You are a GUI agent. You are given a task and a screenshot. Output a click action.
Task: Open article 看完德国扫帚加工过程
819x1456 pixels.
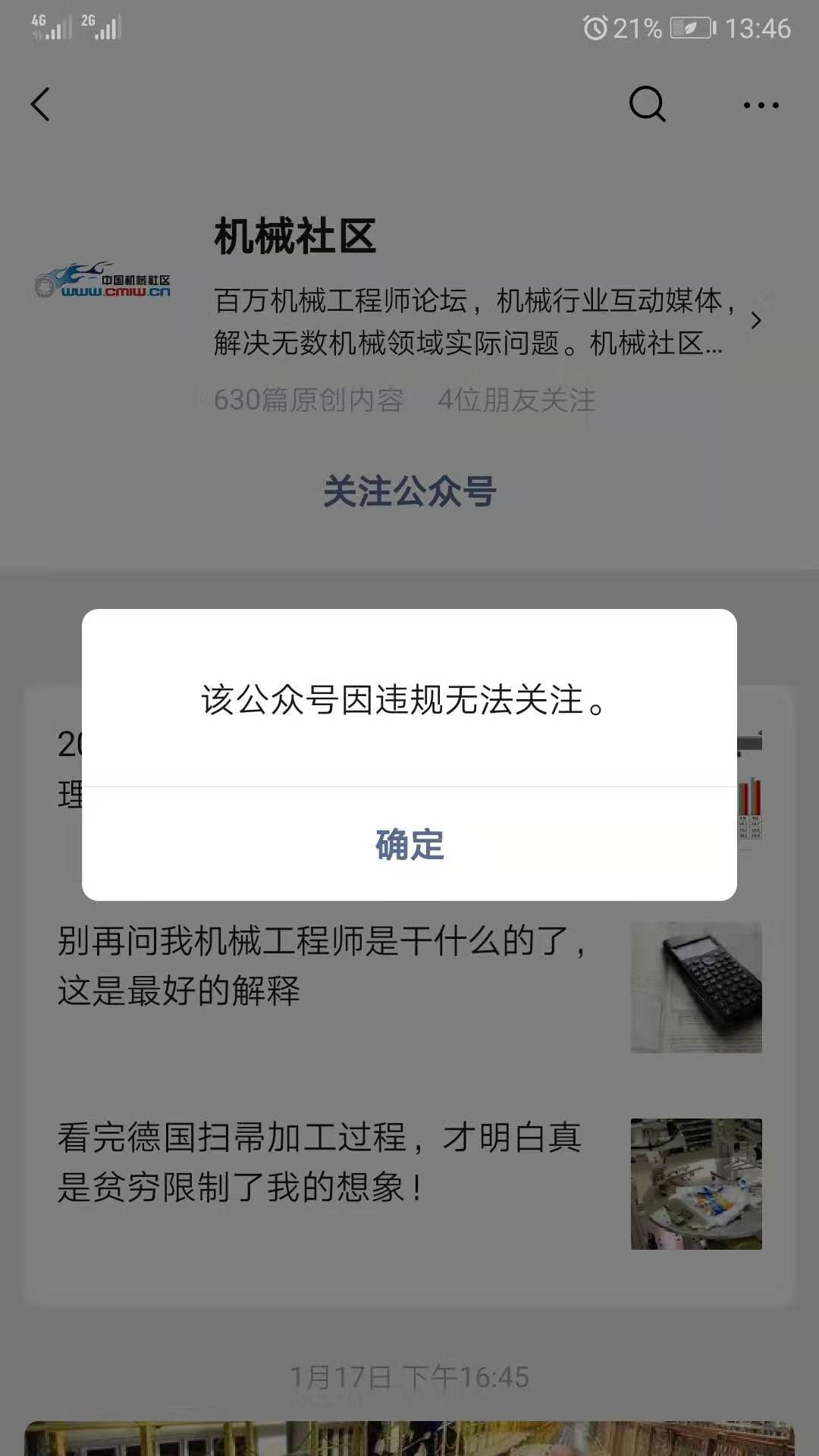pyautogui.click(x=322, y=1163)
